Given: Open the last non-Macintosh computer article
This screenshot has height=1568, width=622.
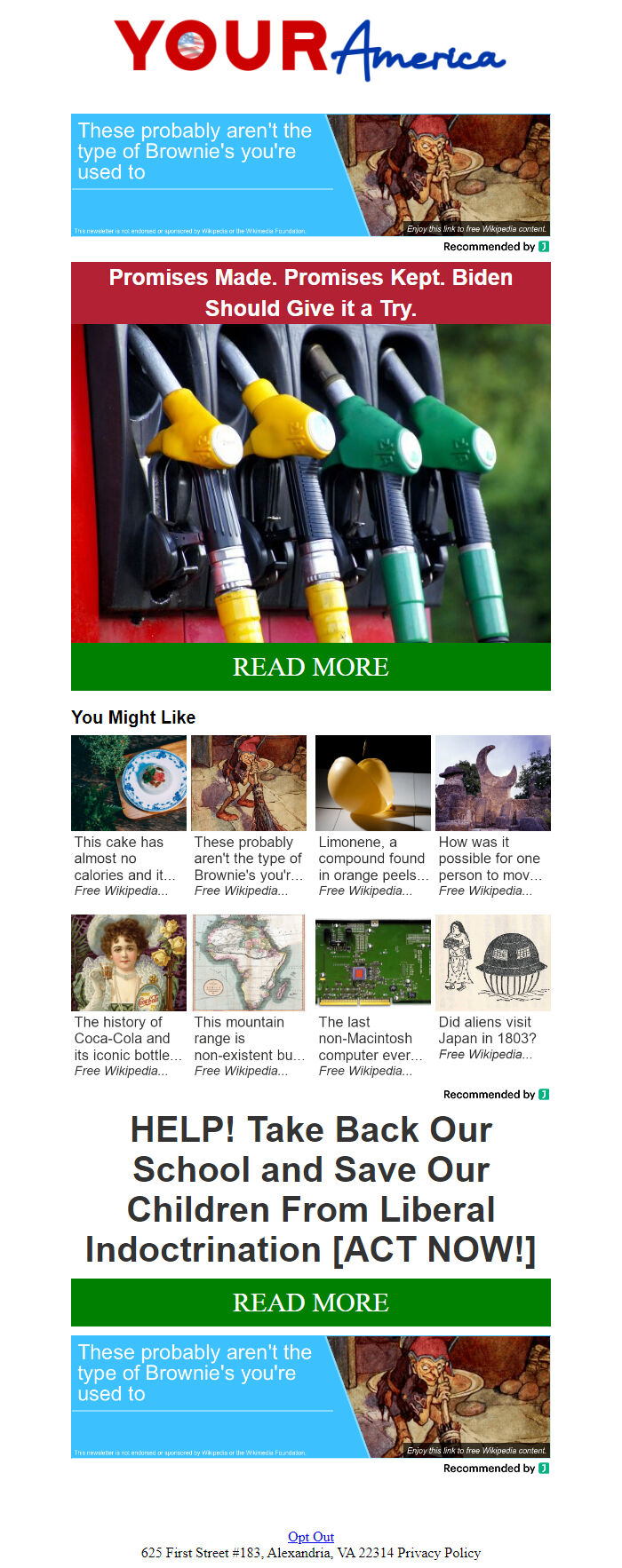Looking at the screenshot, I should [372, 996].
